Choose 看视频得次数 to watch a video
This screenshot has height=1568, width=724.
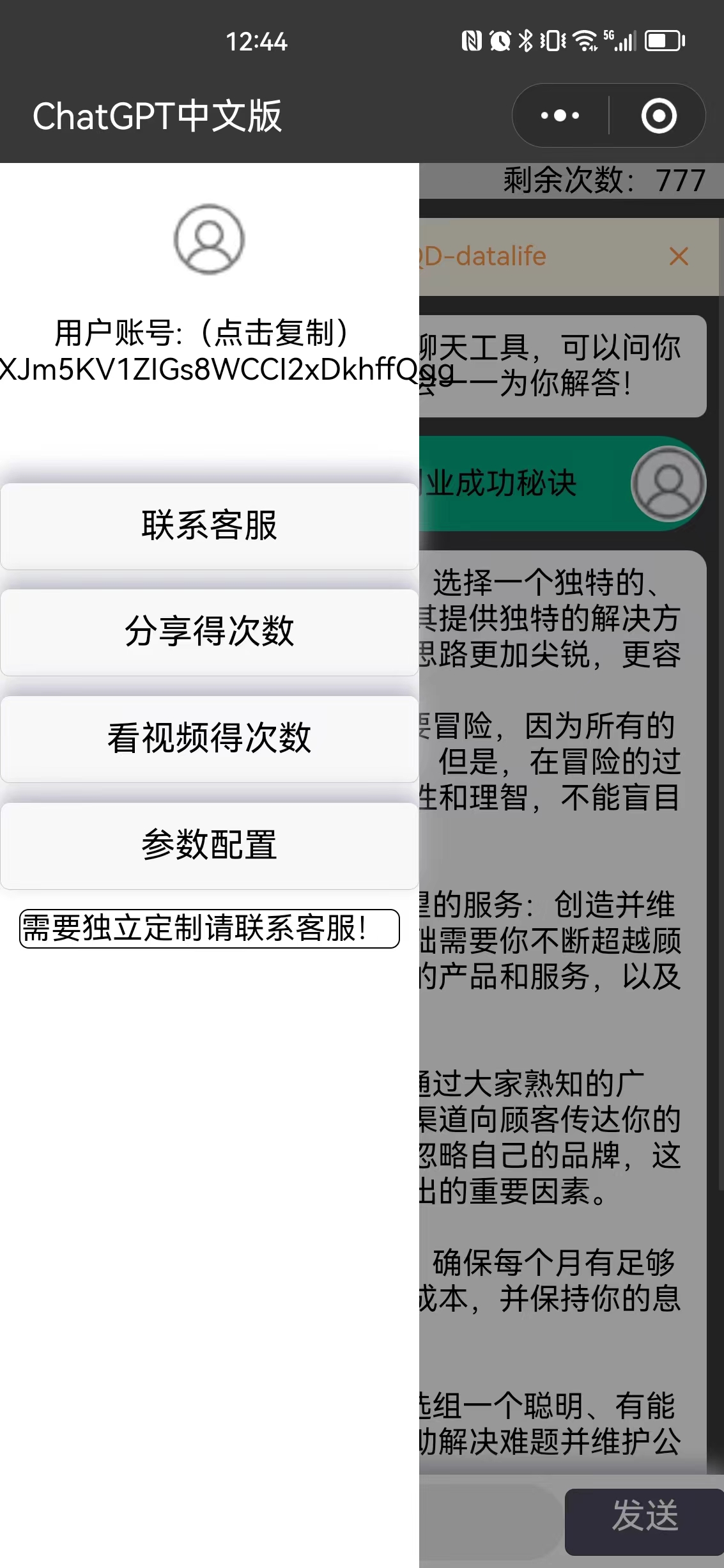click(210, 739)
